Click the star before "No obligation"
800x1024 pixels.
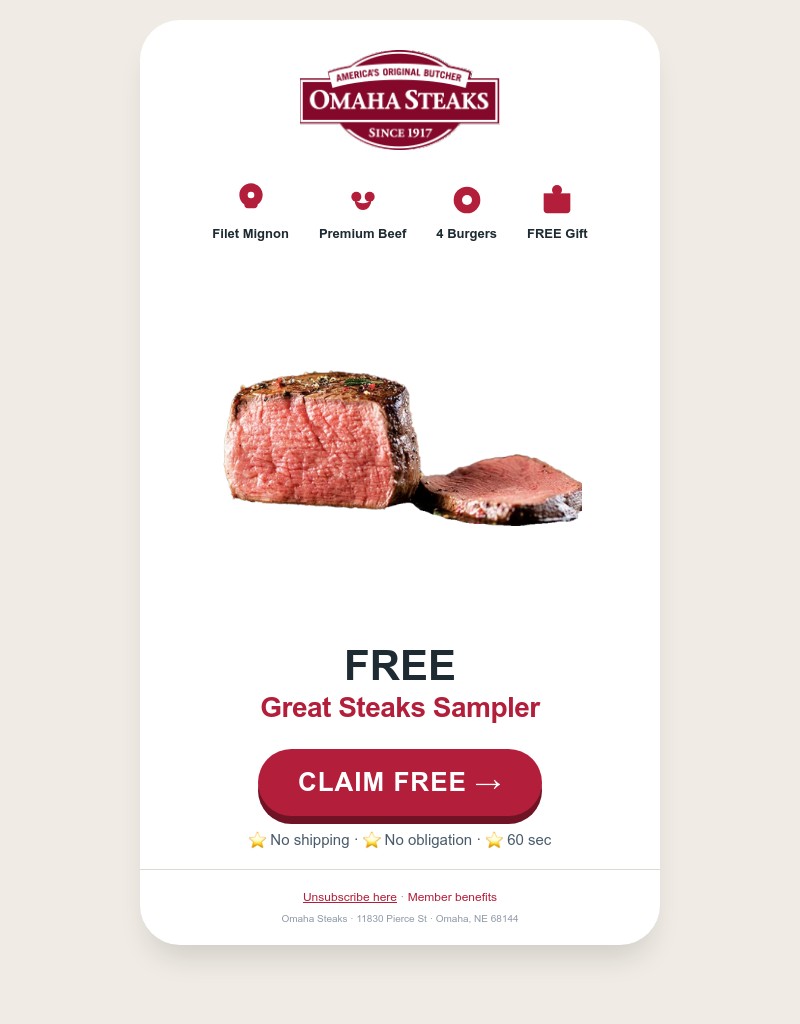[x=372, y=840]
